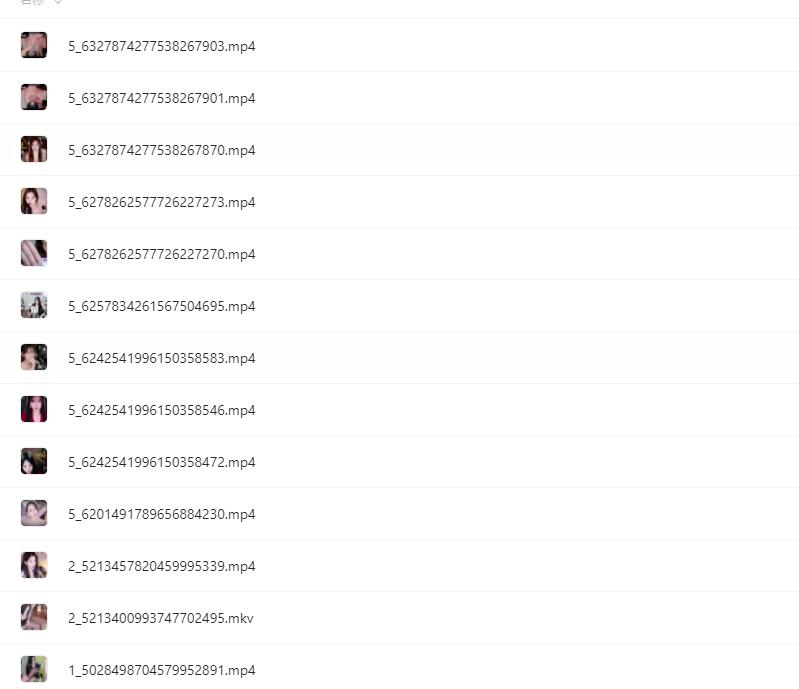This screenshot has width=799, height=689.
Task: Select file 5_6327874277538267870.mp4
Action: (161, 150)
